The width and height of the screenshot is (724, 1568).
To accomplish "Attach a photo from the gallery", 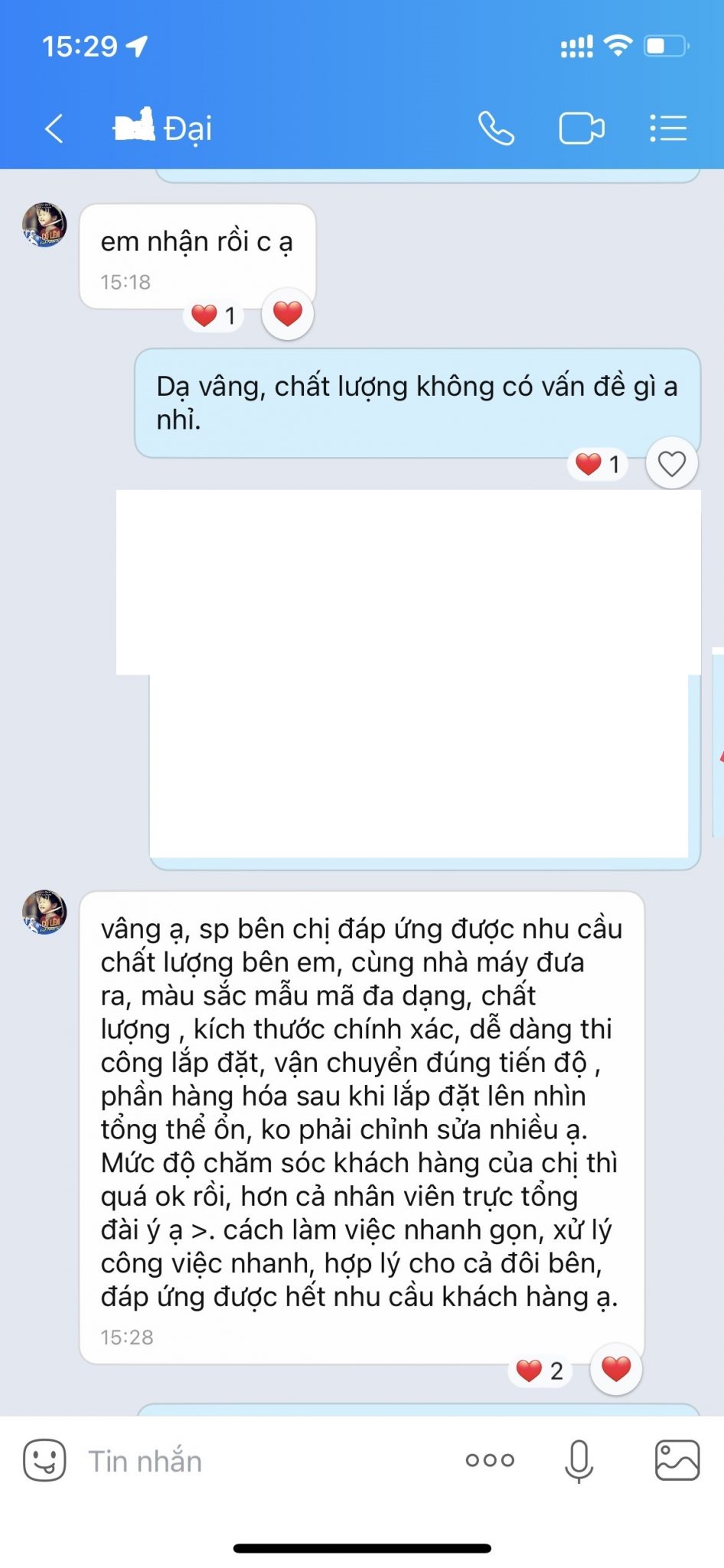I will click(x=677, y=1460).
